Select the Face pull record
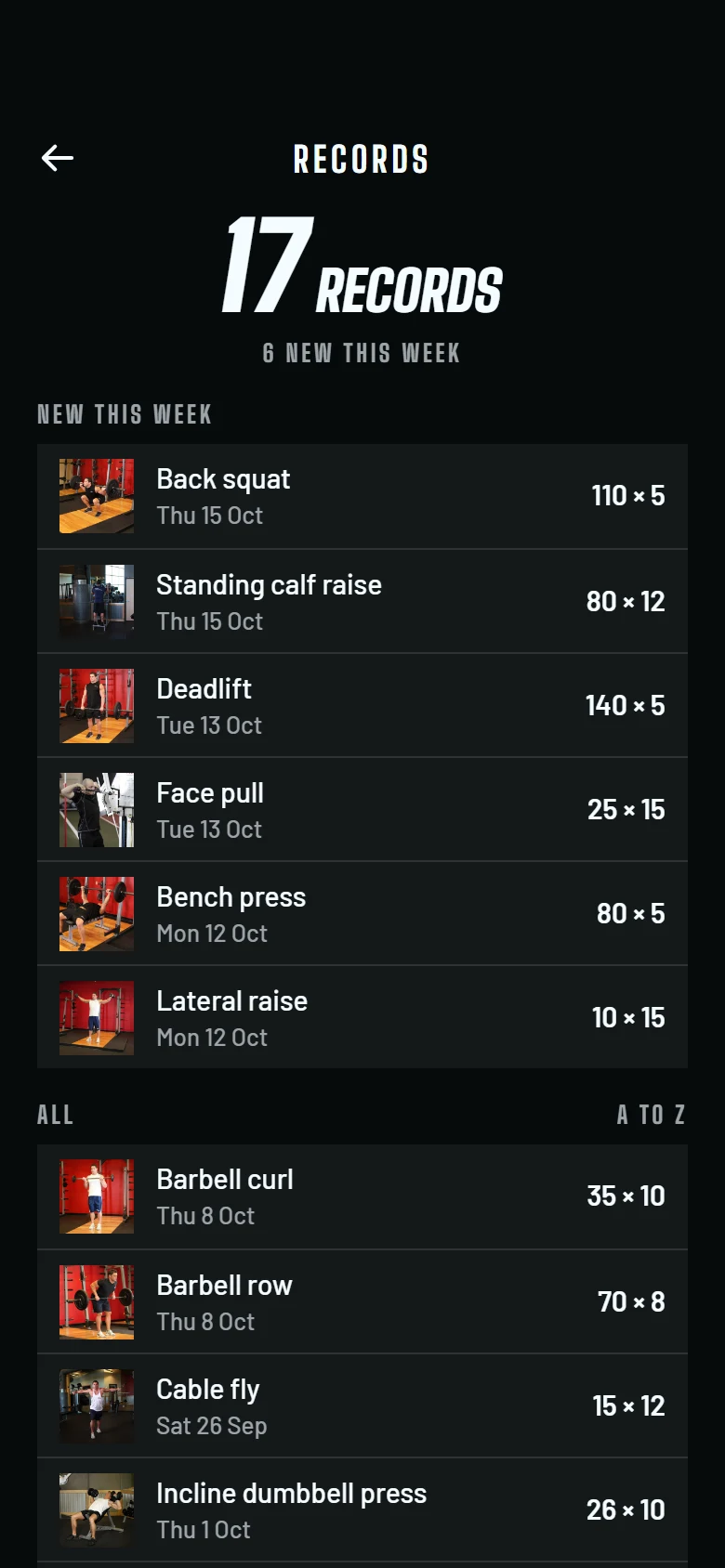The height and width of the screenshot is (1568, 725). coord(362,809)
